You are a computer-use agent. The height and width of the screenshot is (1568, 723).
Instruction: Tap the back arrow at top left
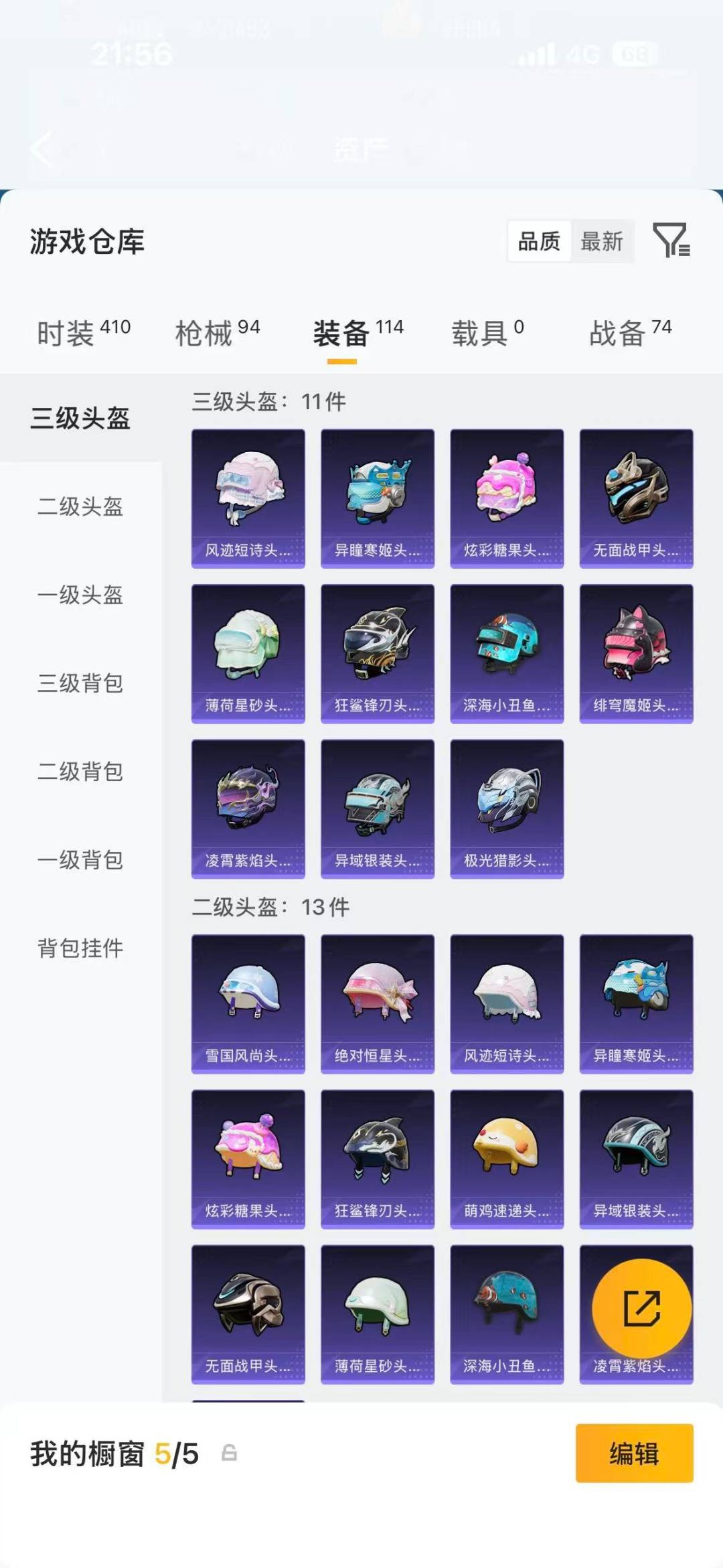coord(42,149)
